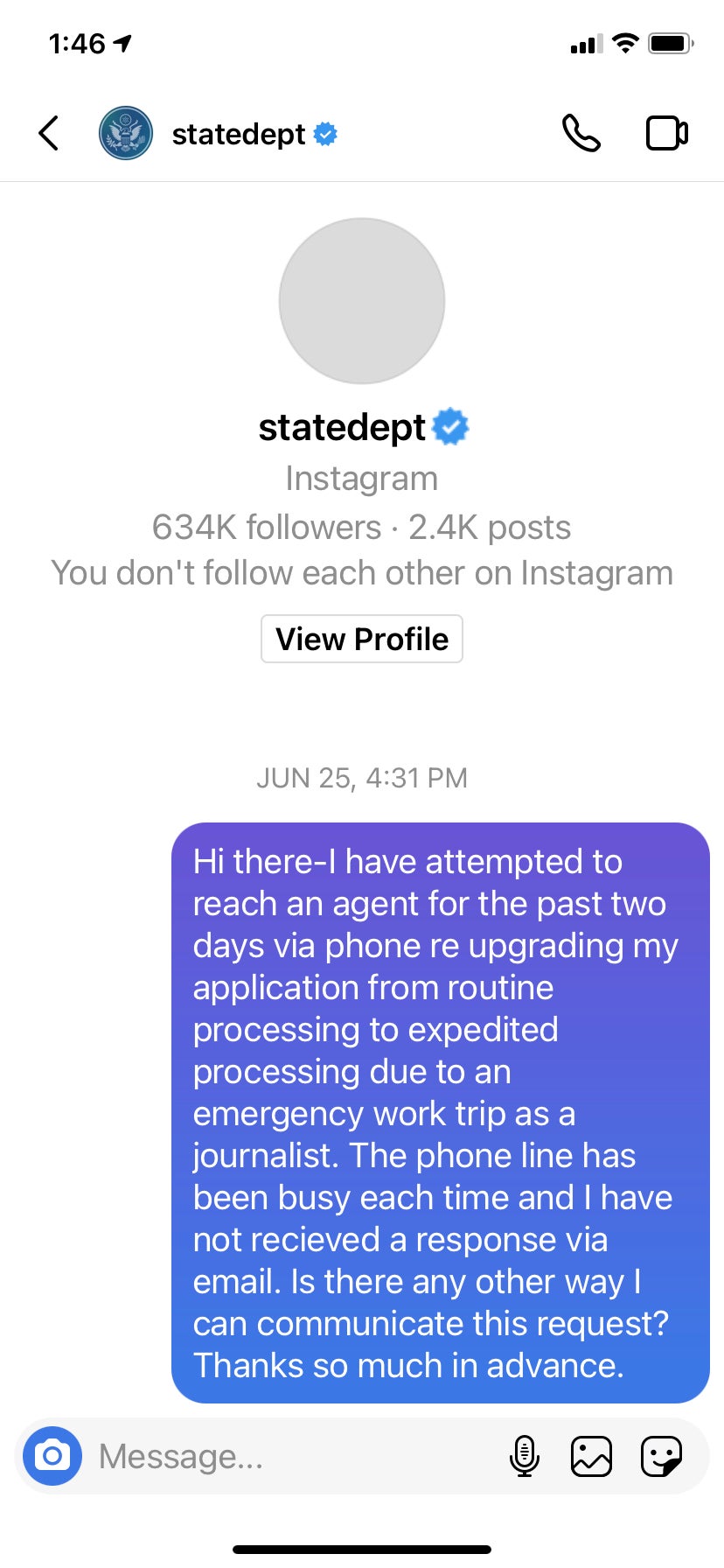Viewport: 724px width, 1568px height.
Task: Tap the Wi-Fi indicator in the status bar
Action: pyautogui.click(x=624, y=41)
